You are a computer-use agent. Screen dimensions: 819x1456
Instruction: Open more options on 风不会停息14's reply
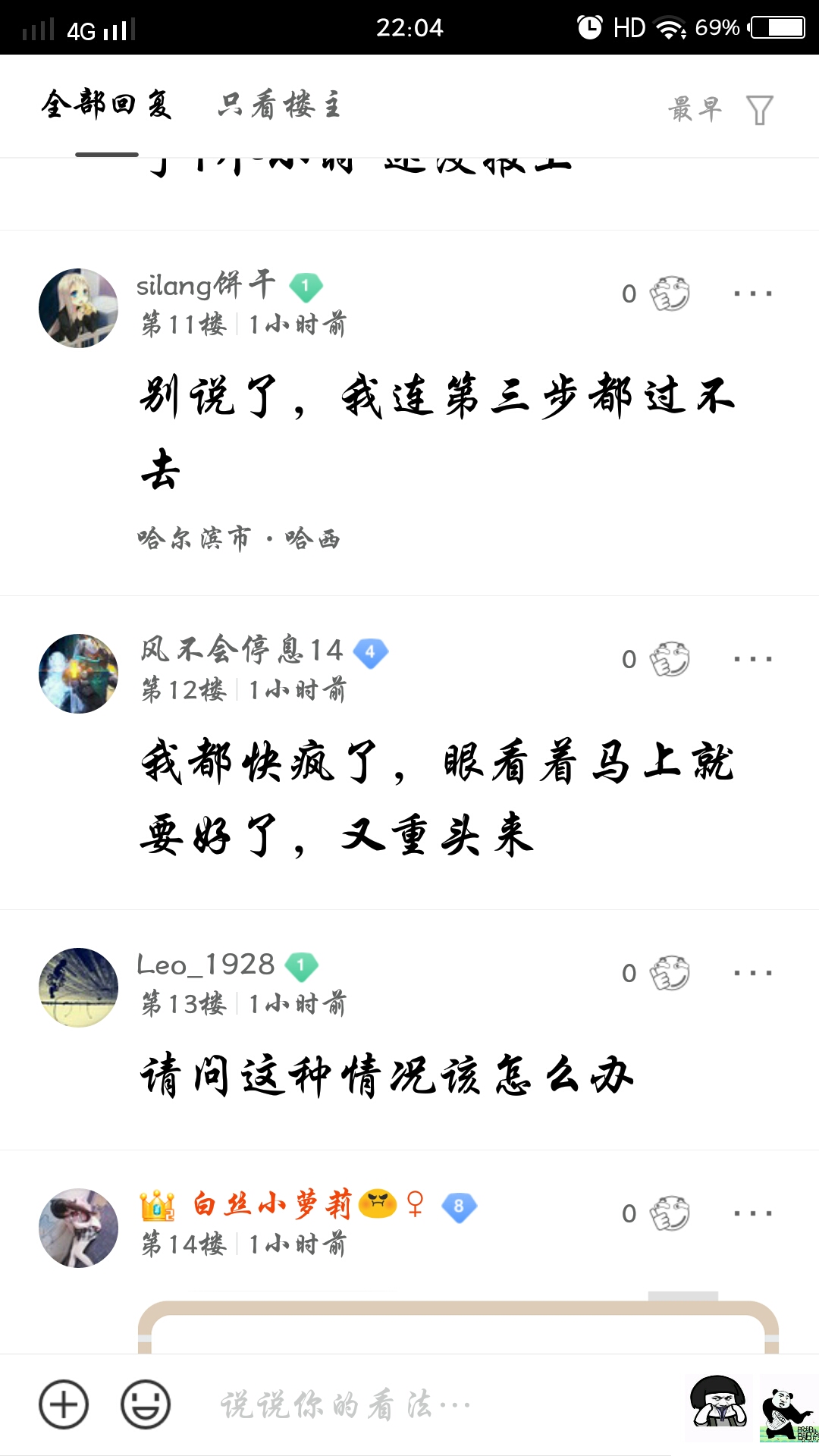752,660
